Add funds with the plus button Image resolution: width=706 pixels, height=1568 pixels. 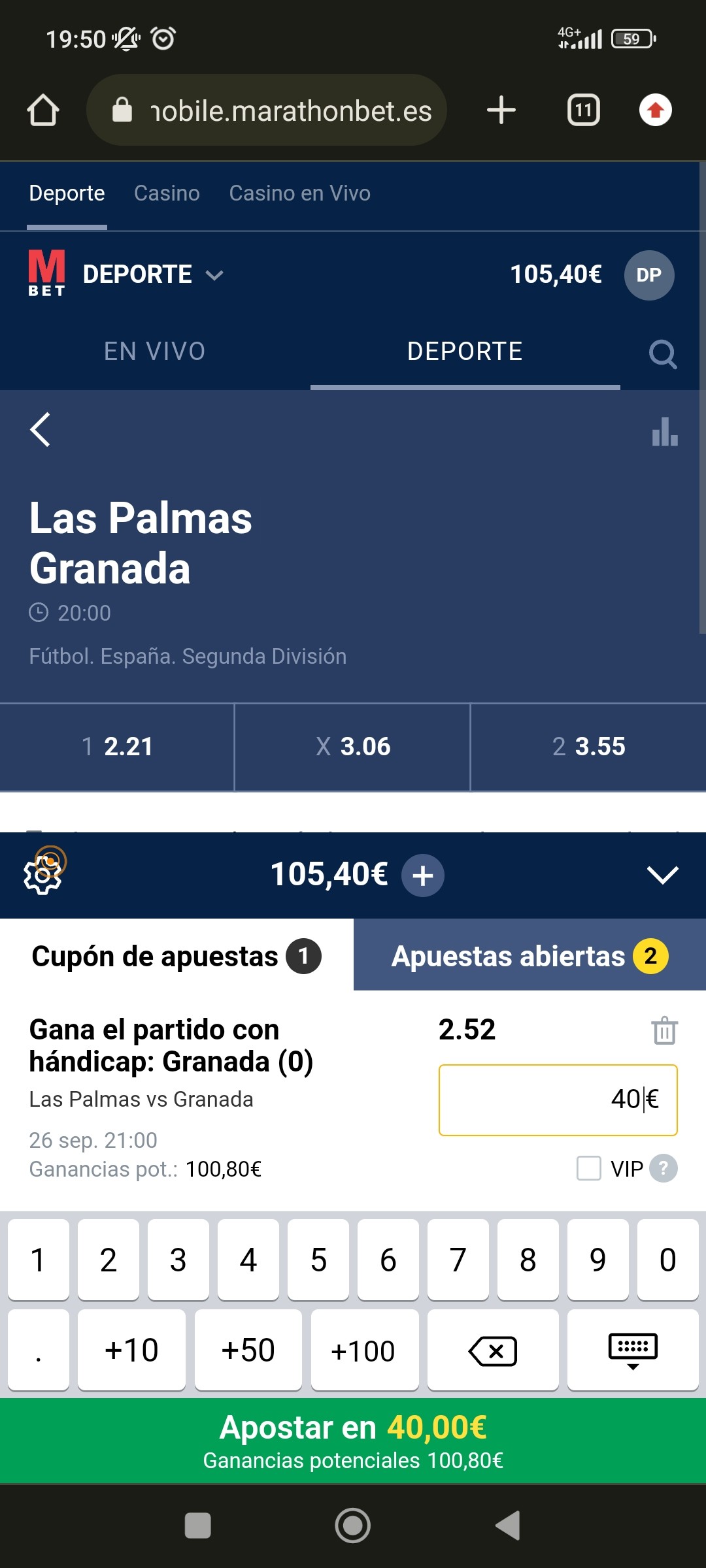(423, 875)
